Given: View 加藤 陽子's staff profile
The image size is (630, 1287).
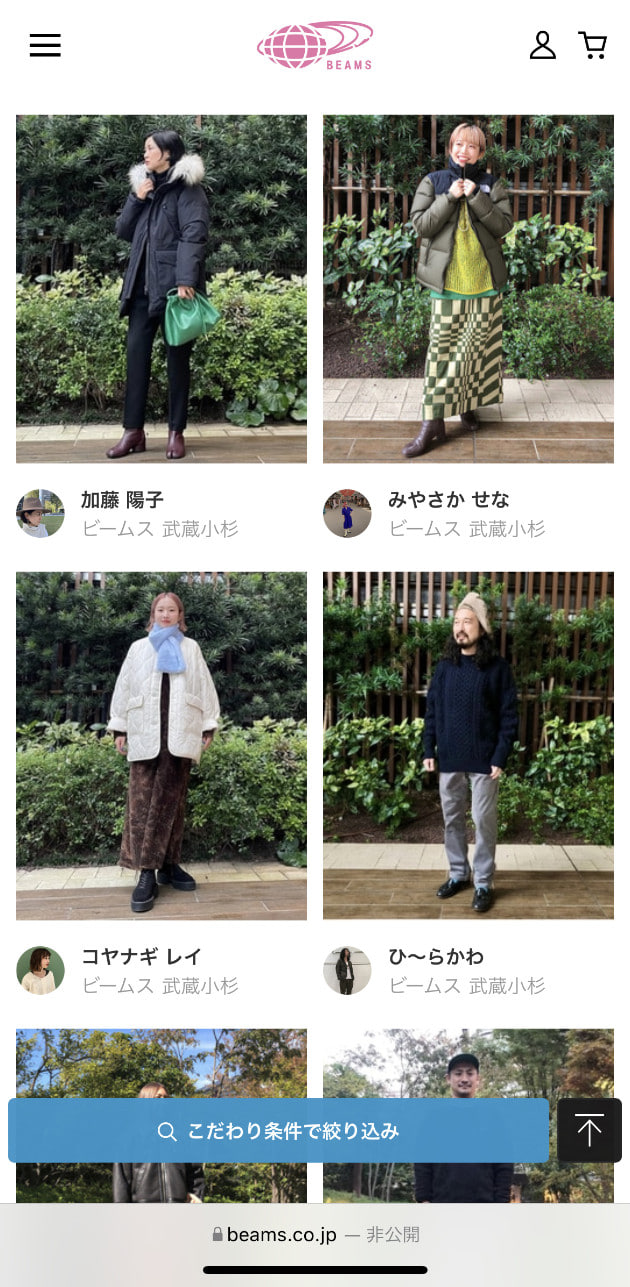Looking at the screenshot, I should pos(122,513).
